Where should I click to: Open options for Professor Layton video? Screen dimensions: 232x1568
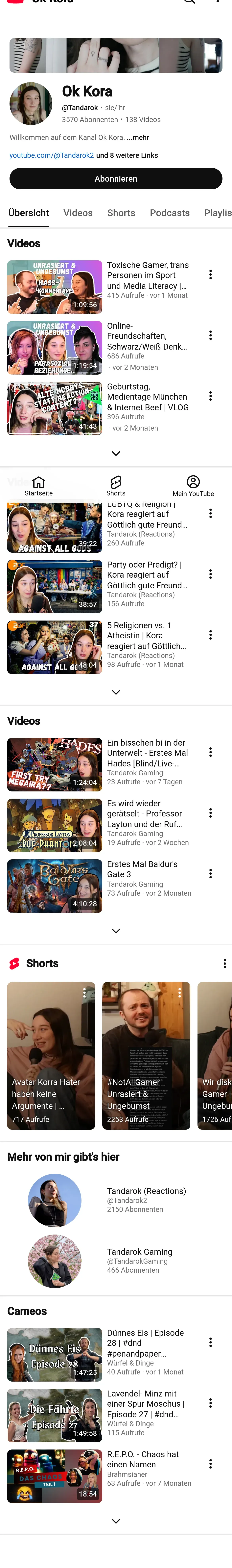[210, 813]
